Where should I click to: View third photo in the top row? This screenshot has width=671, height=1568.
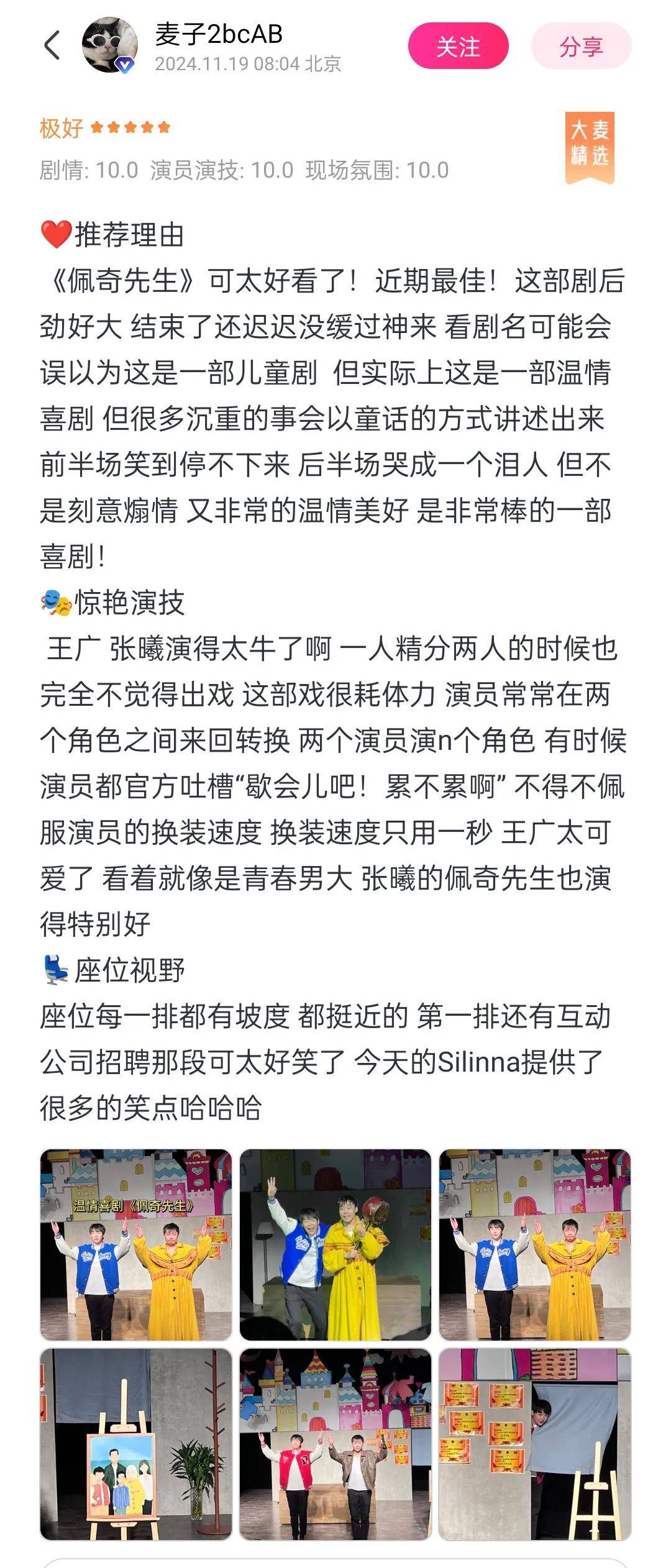point(535,1244)
